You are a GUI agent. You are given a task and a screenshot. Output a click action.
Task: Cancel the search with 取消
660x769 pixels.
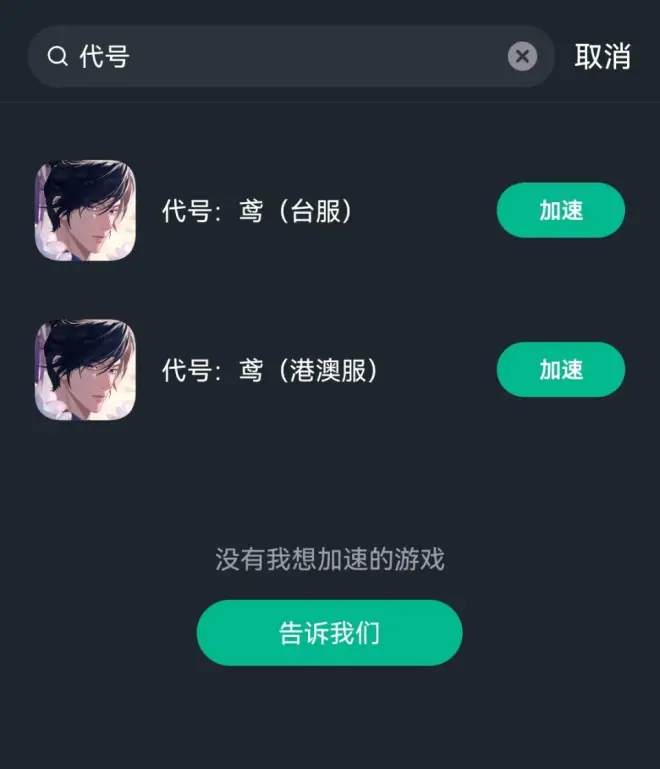(x=602, y=56)
